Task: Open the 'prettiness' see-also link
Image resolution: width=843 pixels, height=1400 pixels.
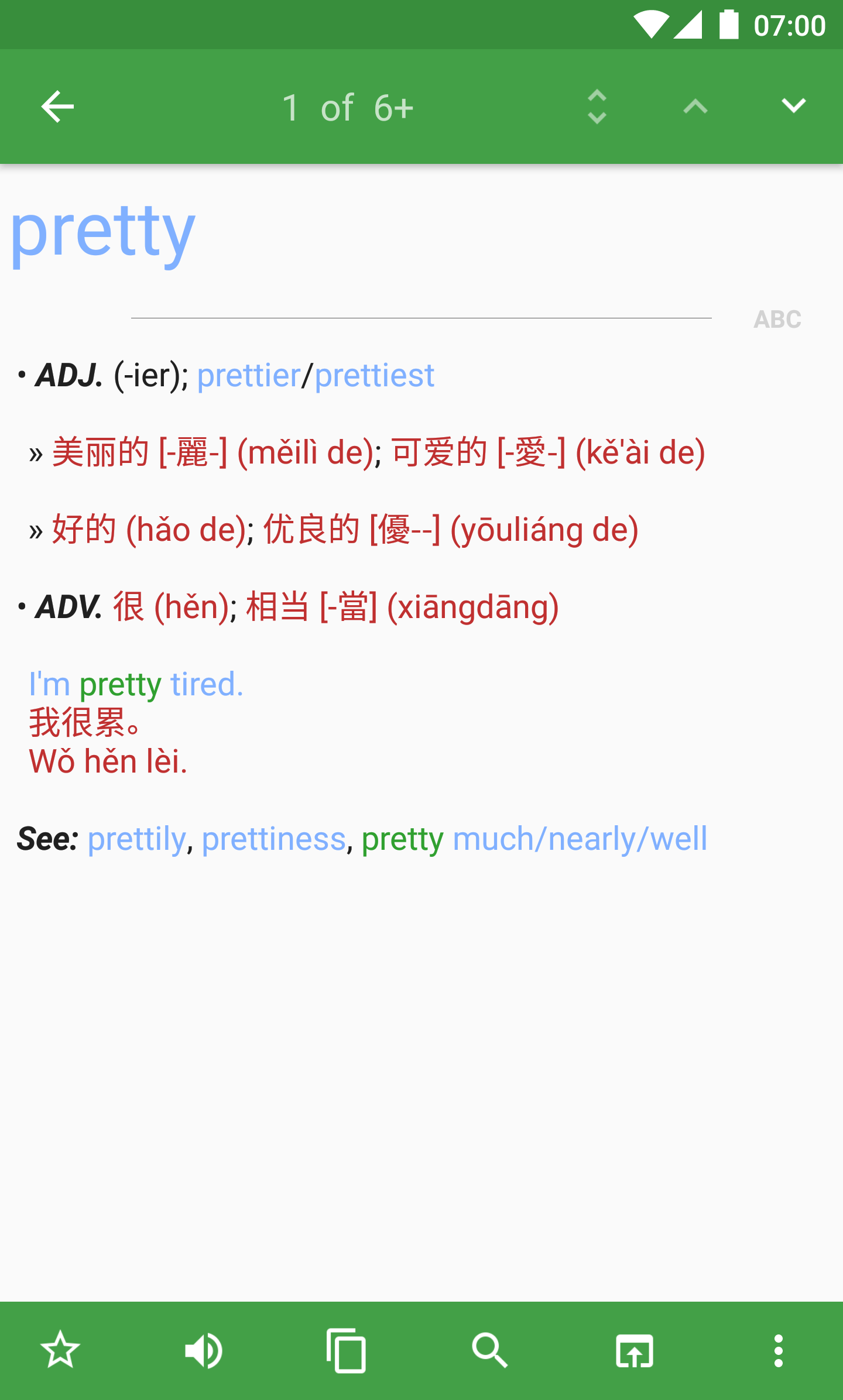Action: pos(274,839)
